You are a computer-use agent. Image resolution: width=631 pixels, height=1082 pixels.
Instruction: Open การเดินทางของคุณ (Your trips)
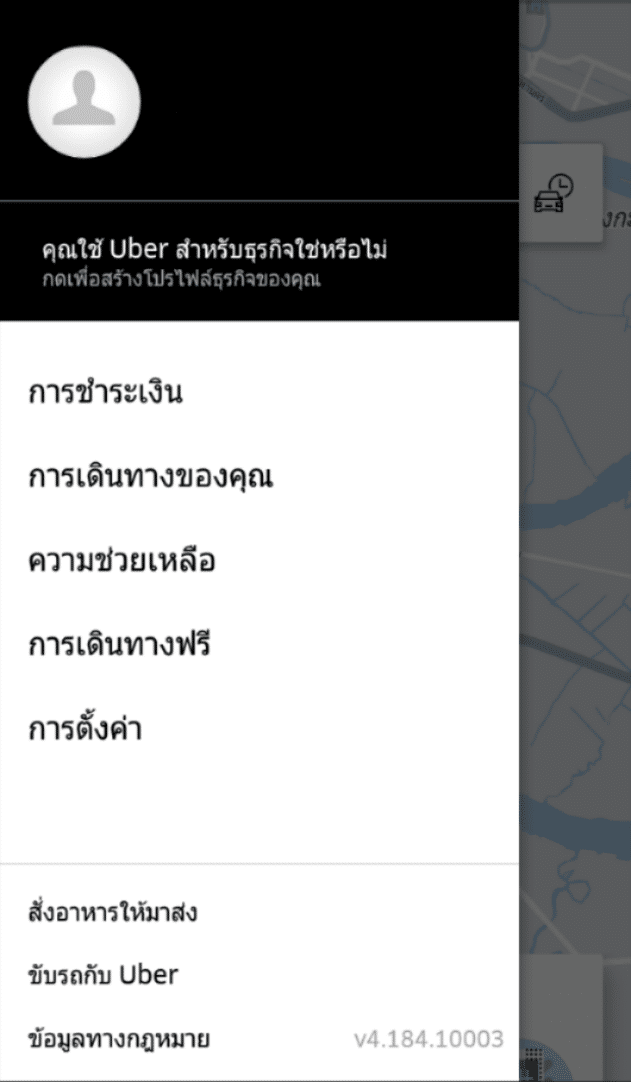(x=150, y=477)
